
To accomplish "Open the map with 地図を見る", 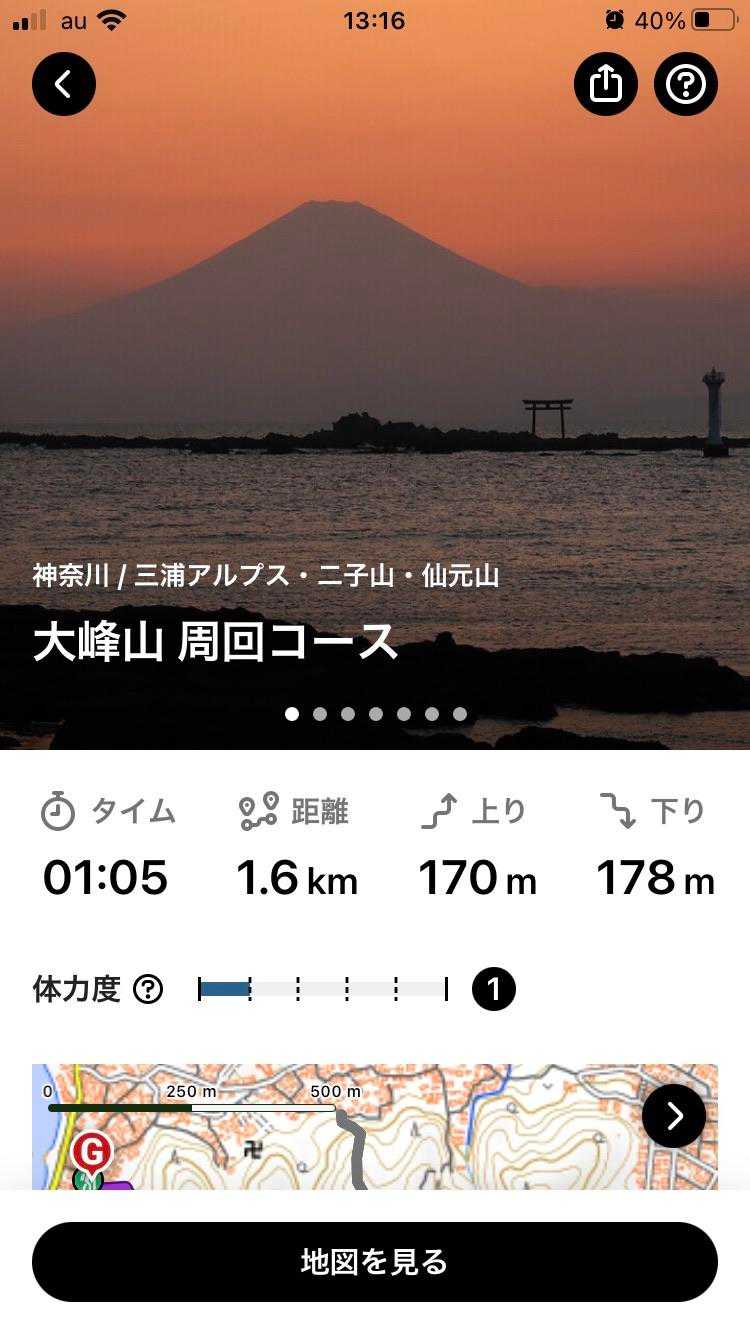I will [x=375, y=1262].
